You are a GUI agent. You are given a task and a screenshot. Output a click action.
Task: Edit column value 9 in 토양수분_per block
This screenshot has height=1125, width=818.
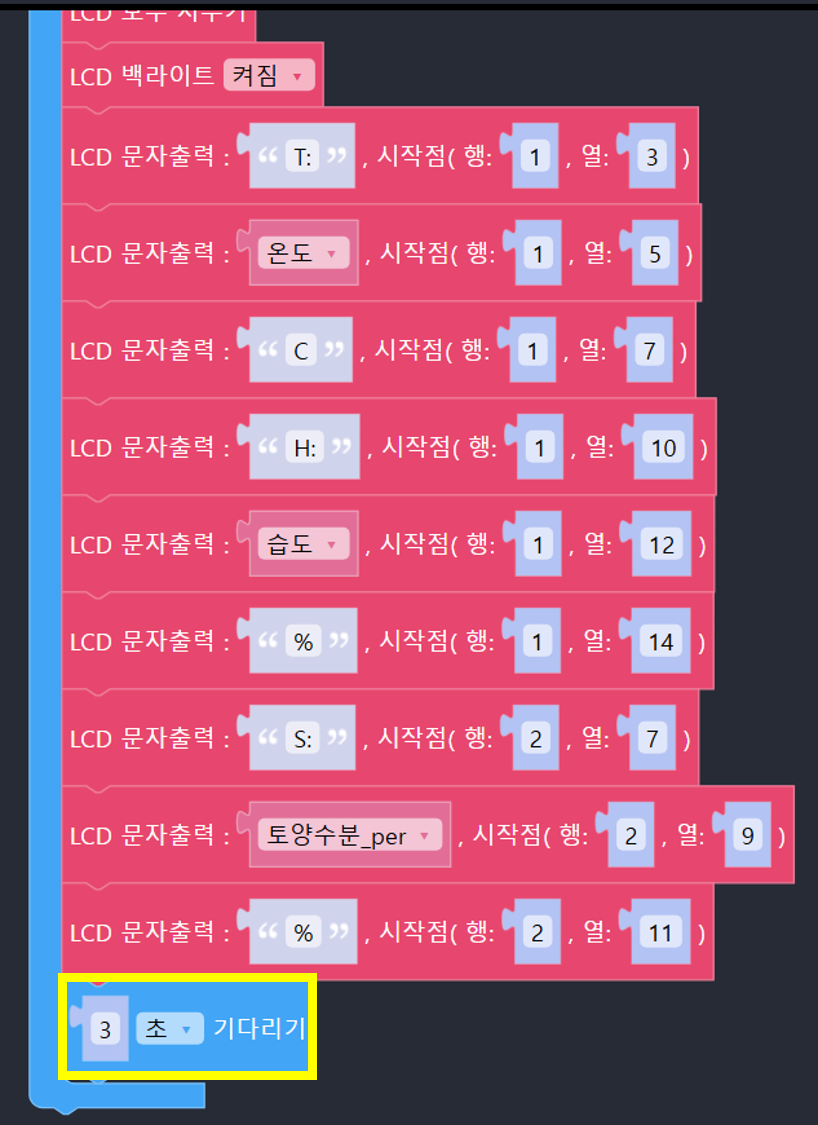point(747,836)
